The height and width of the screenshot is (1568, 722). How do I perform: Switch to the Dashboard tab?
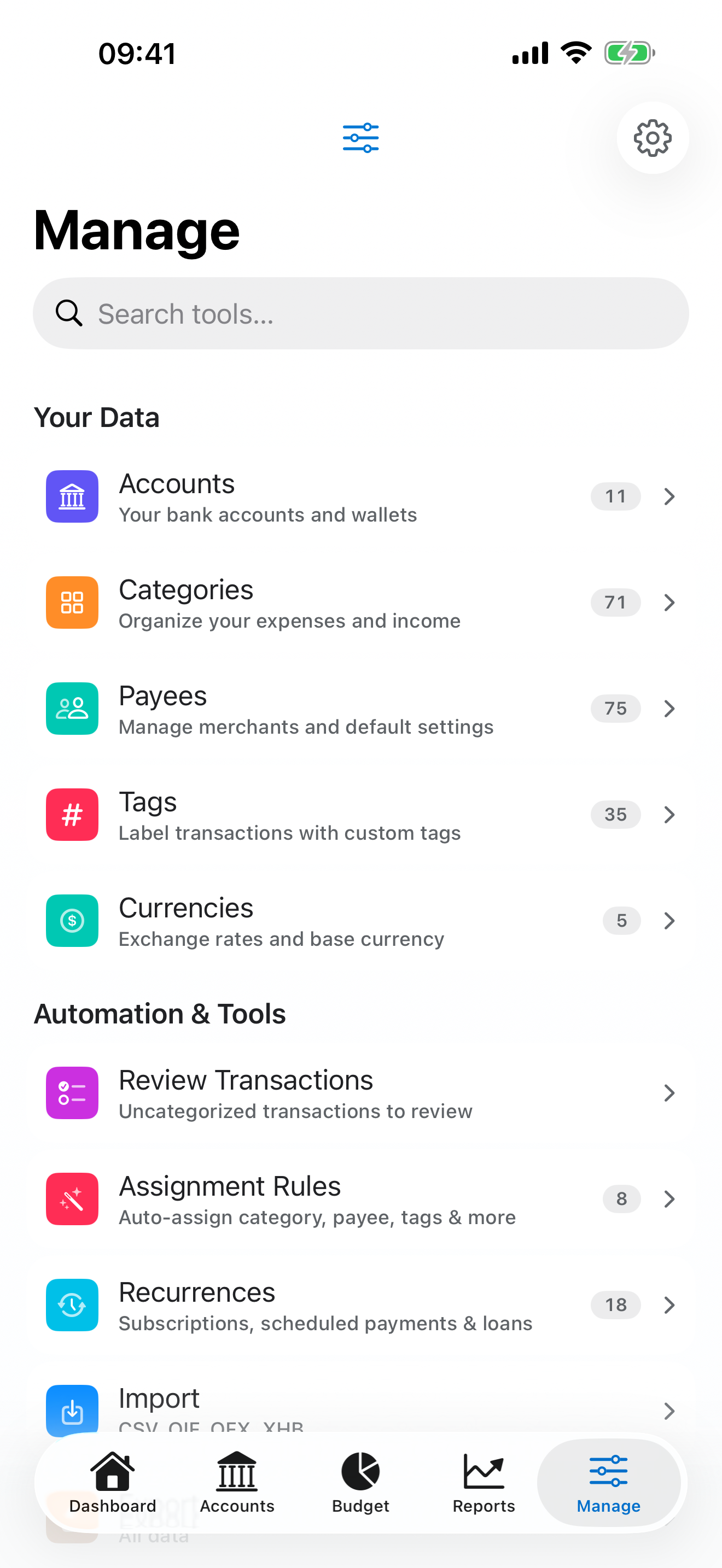tap(113, 1483)
